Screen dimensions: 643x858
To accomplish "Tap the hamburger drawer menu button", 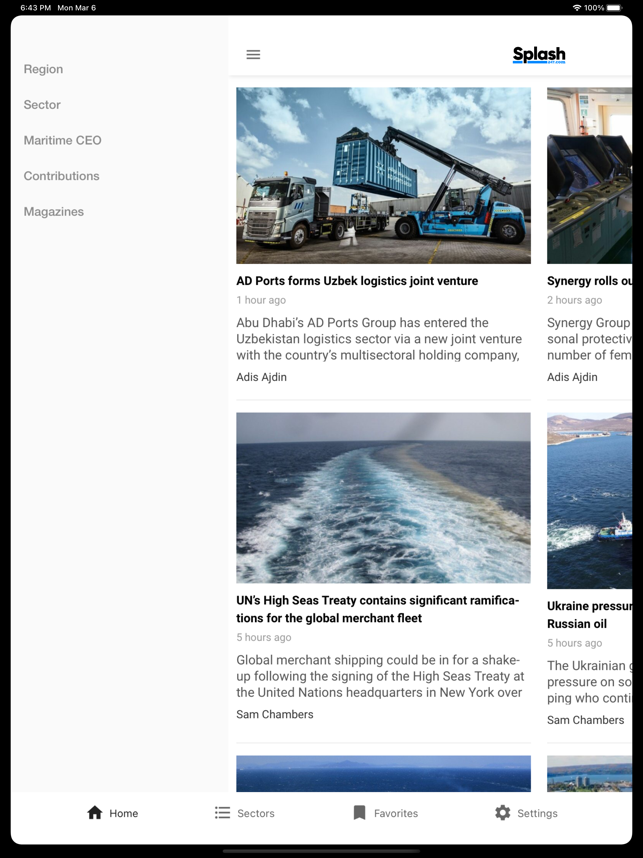I will click(x=253, y=55).
